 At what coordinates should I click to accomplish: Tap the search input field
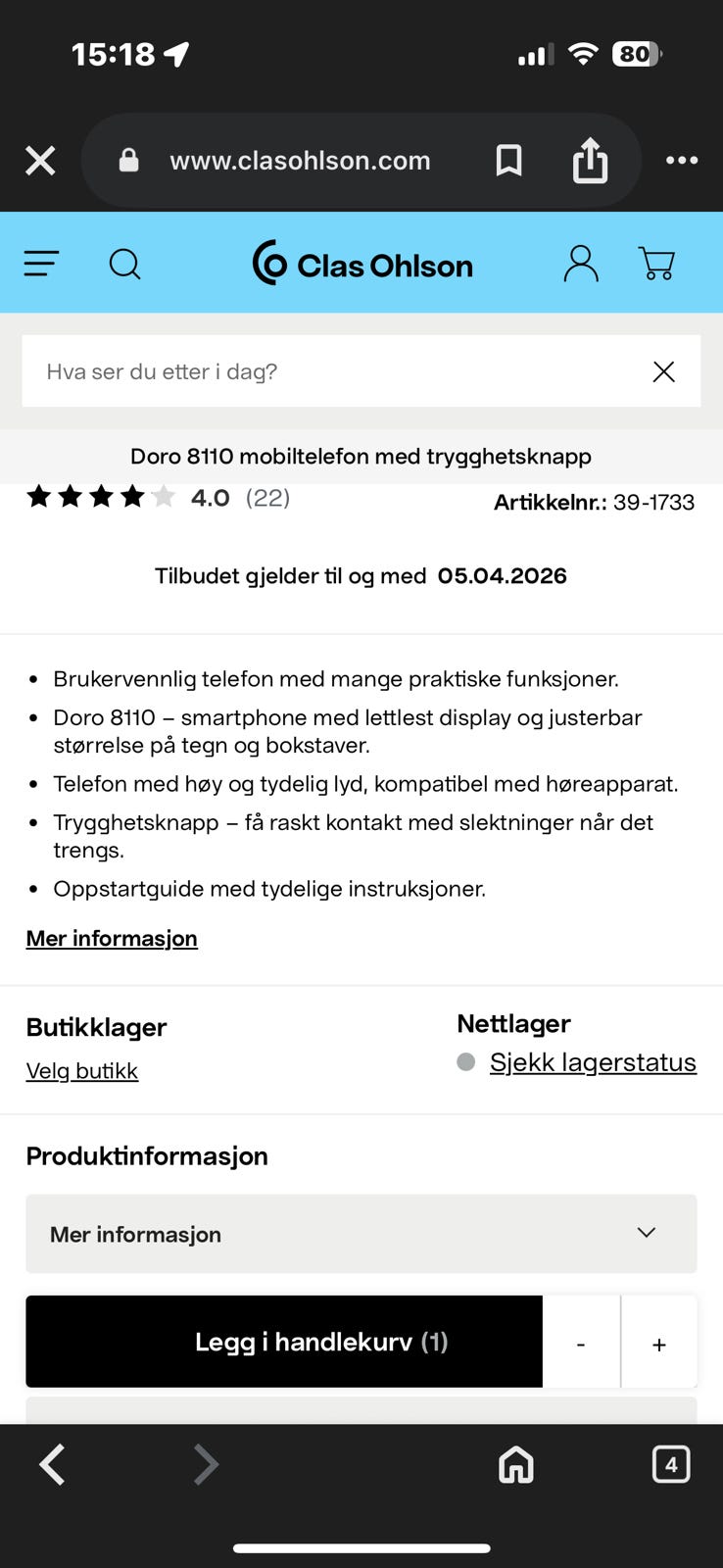pyautogui.click(x=294, y=371)
